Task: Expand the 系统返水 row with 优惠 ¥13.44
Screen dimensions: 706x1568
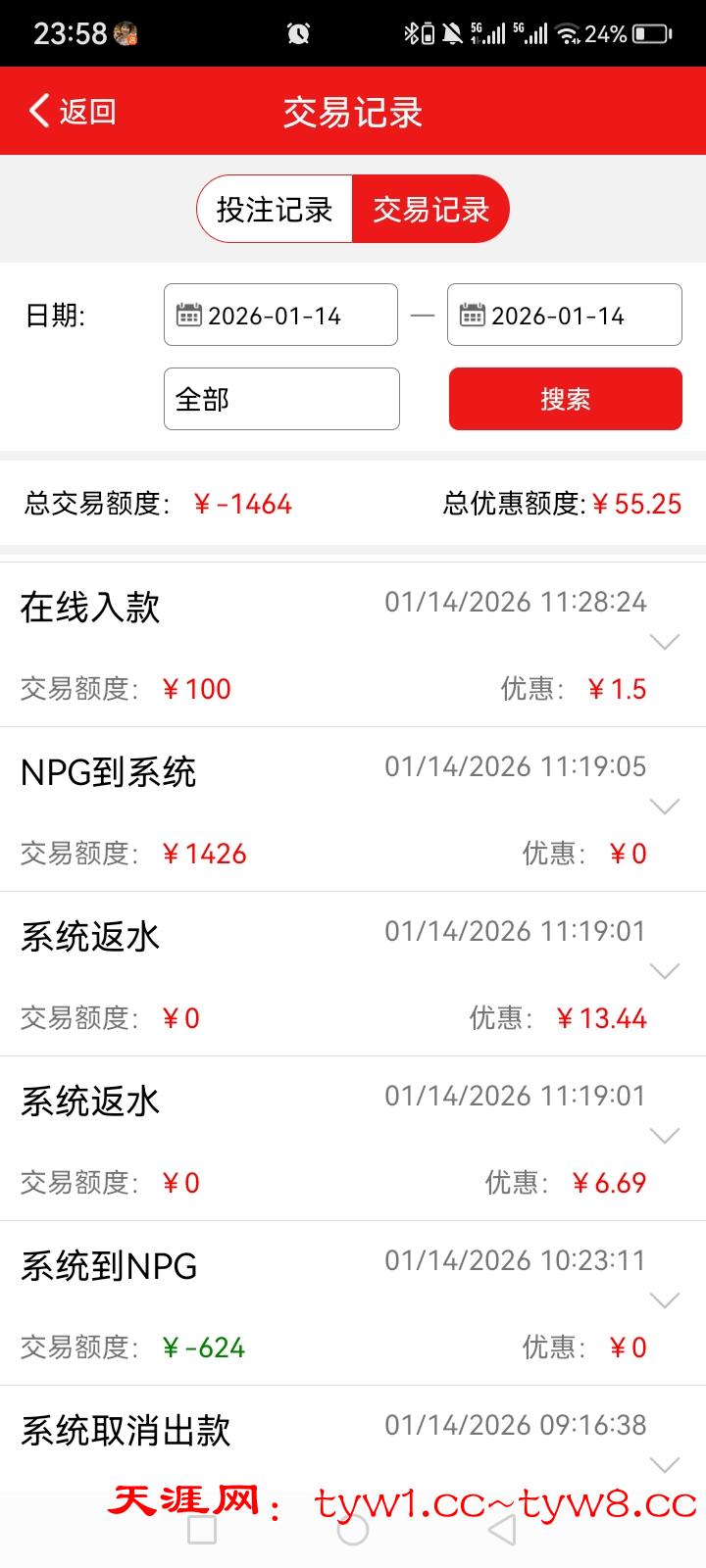Action: pos(665,971)
